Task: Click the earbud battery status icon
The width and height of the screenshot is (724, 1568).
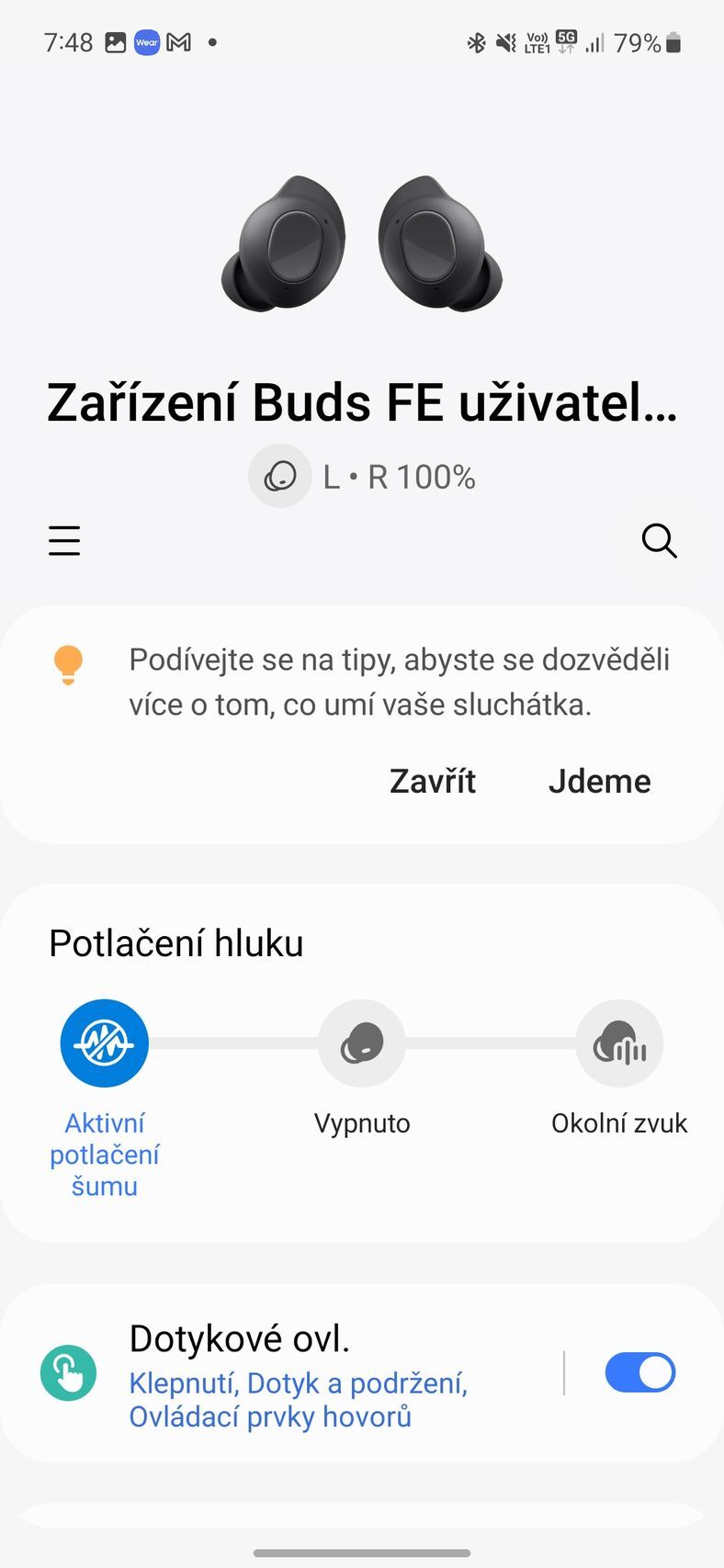Action: click(x=280, y=476)
